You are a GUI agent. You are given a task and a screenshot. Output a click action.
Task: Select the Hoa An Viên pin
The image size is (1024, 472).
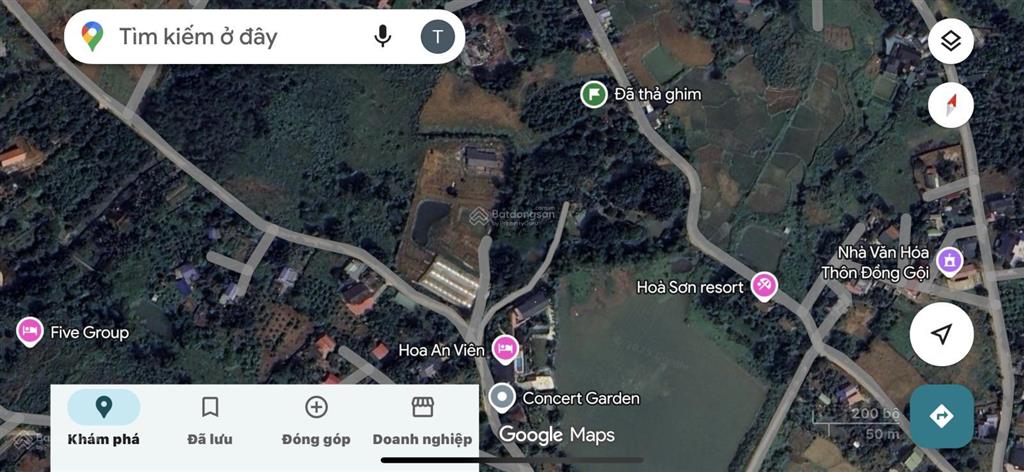click(505, 349)
